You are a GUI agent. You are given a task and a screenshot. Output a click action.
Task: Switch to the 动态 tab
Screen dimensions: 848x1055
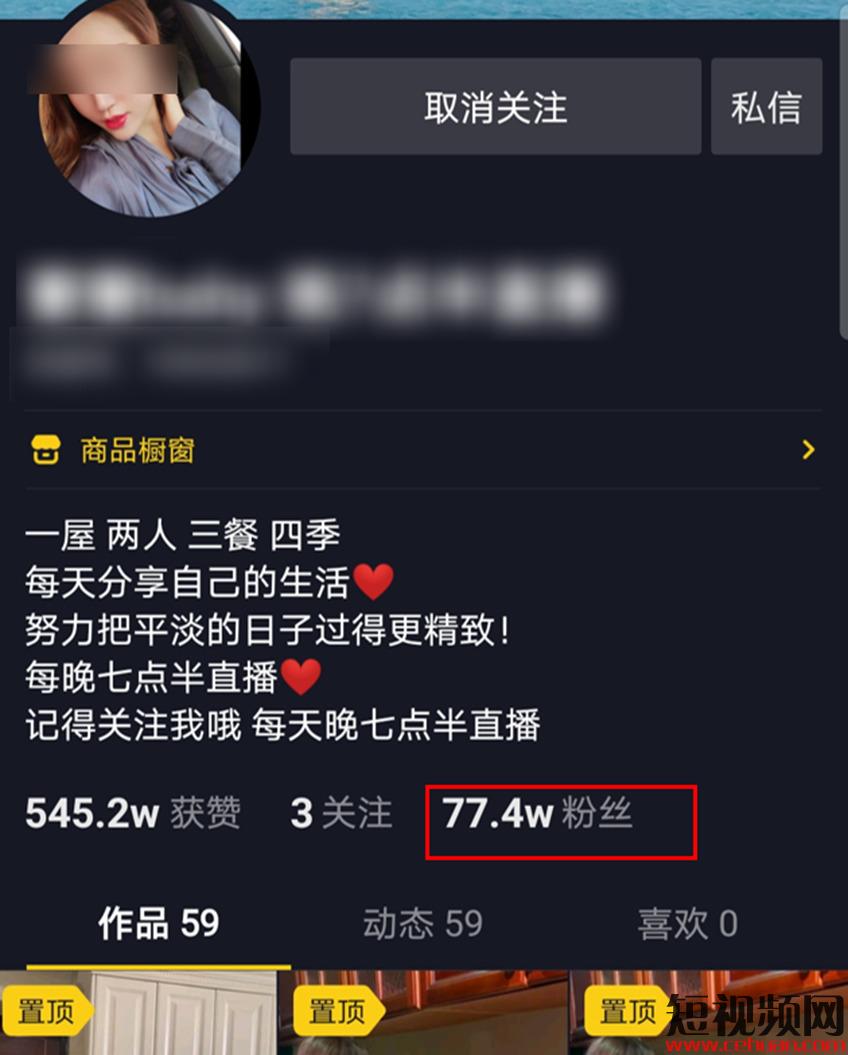tap(423, 924)
